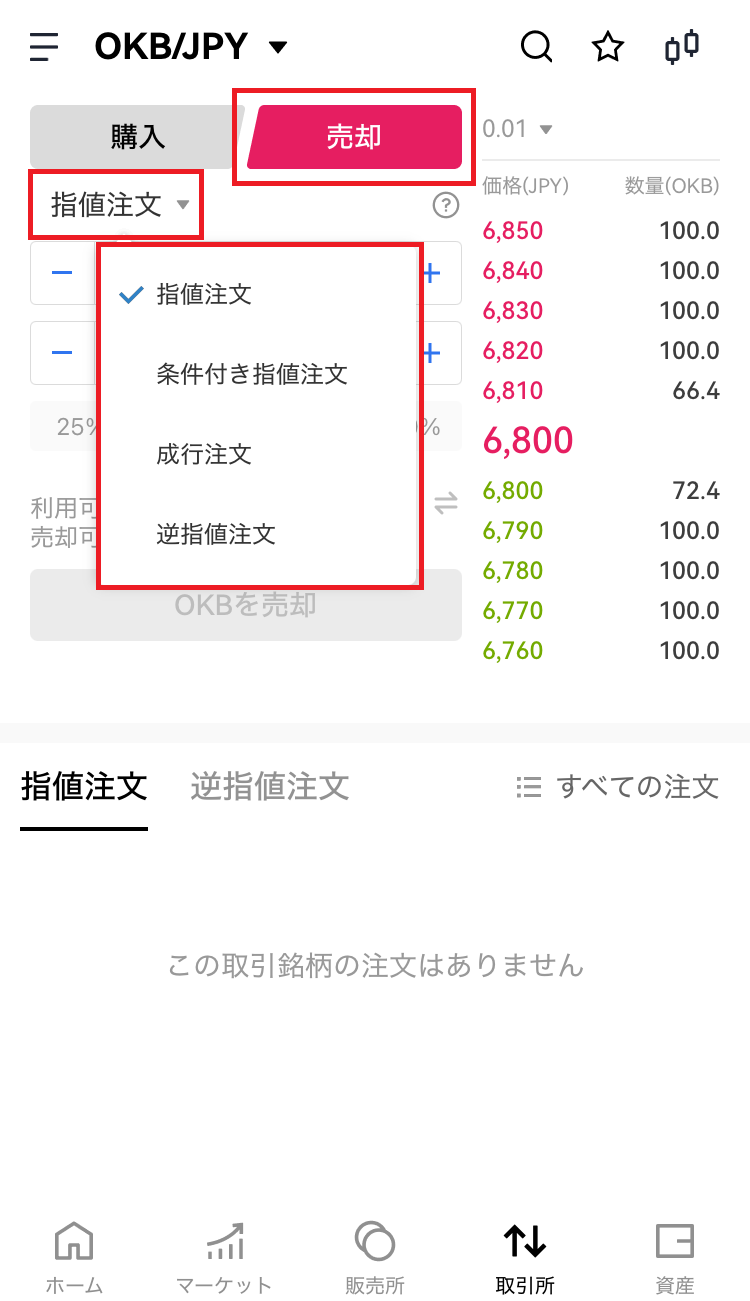View すべての注文
This screenshot has height=1301, width=750.
coord(617,786)
